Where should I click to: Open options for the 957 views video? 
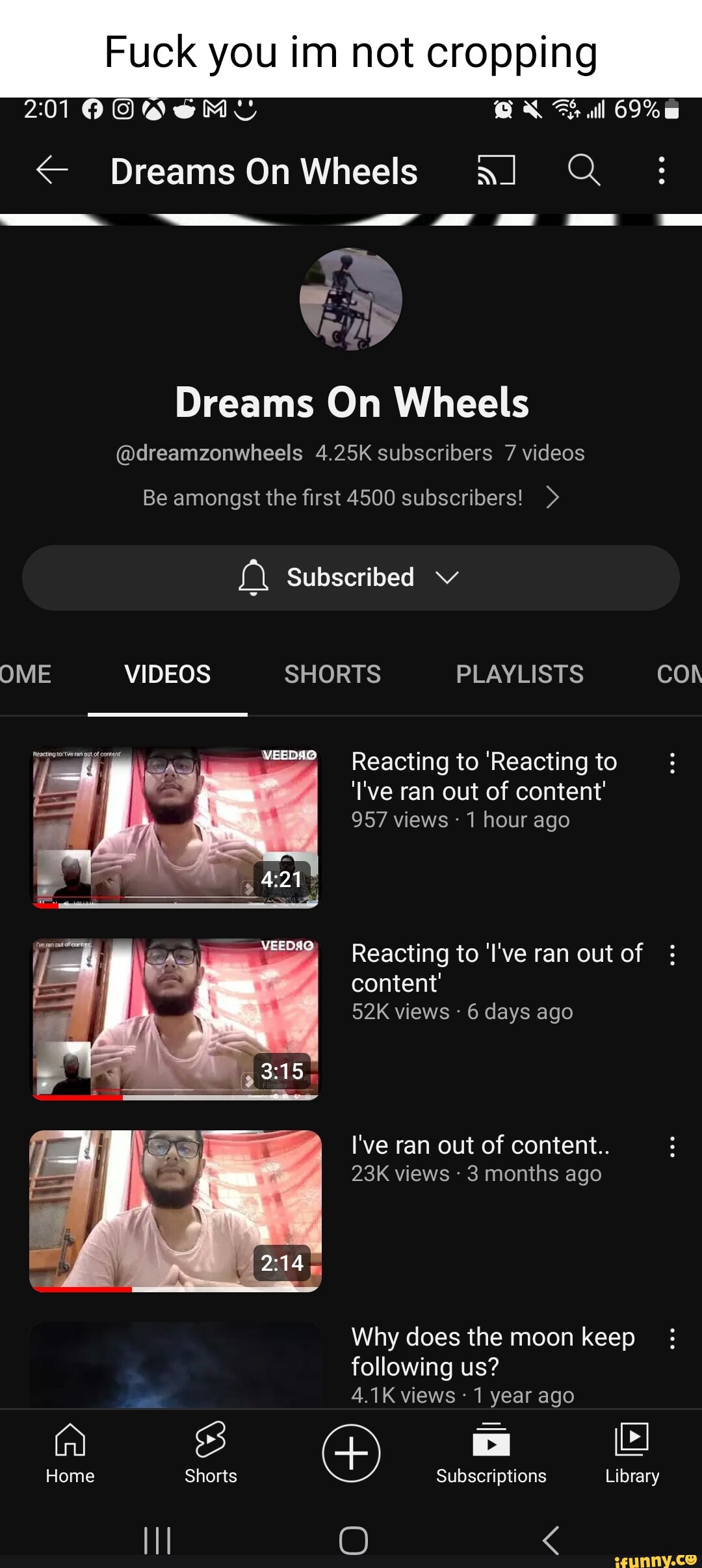coord(672,763)
